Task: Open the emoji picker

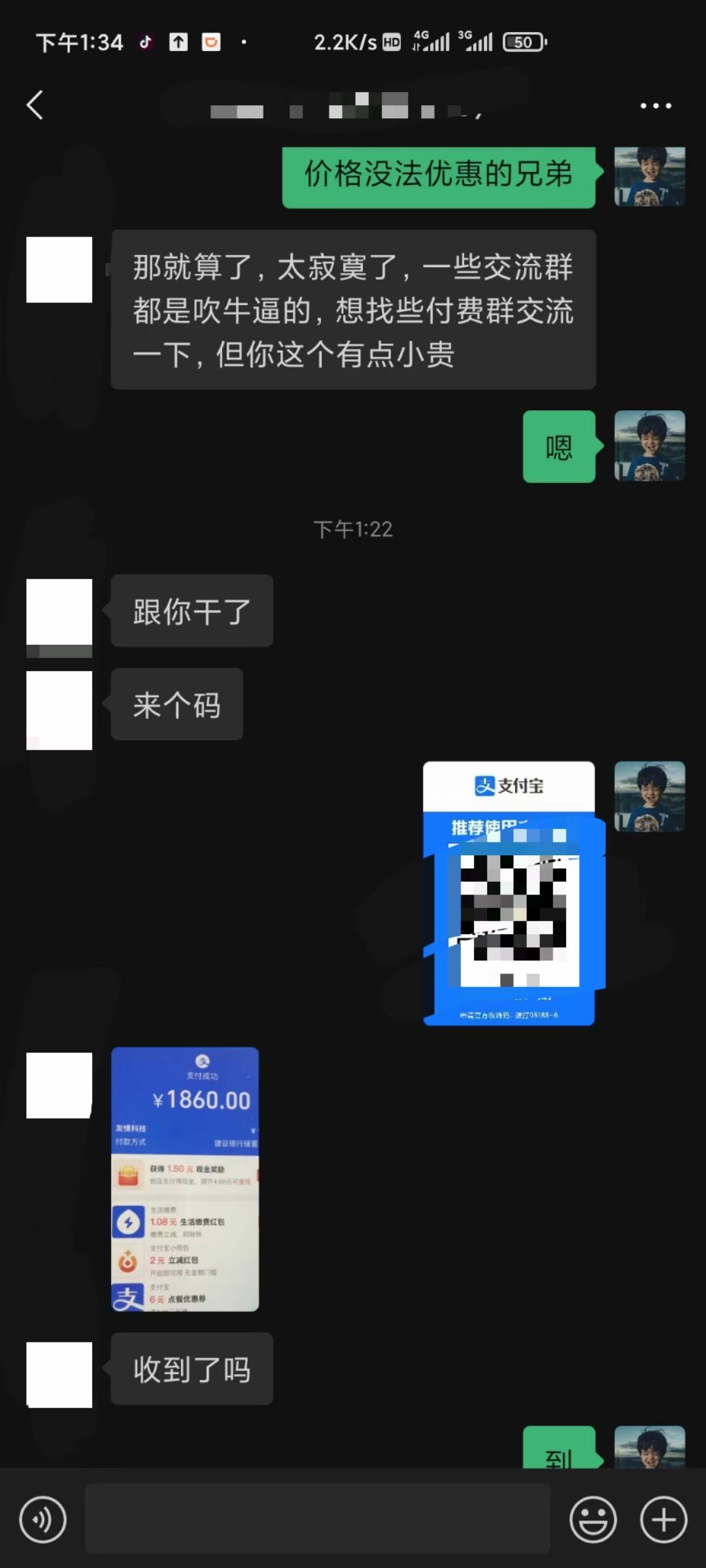Action: [593, 1520]
